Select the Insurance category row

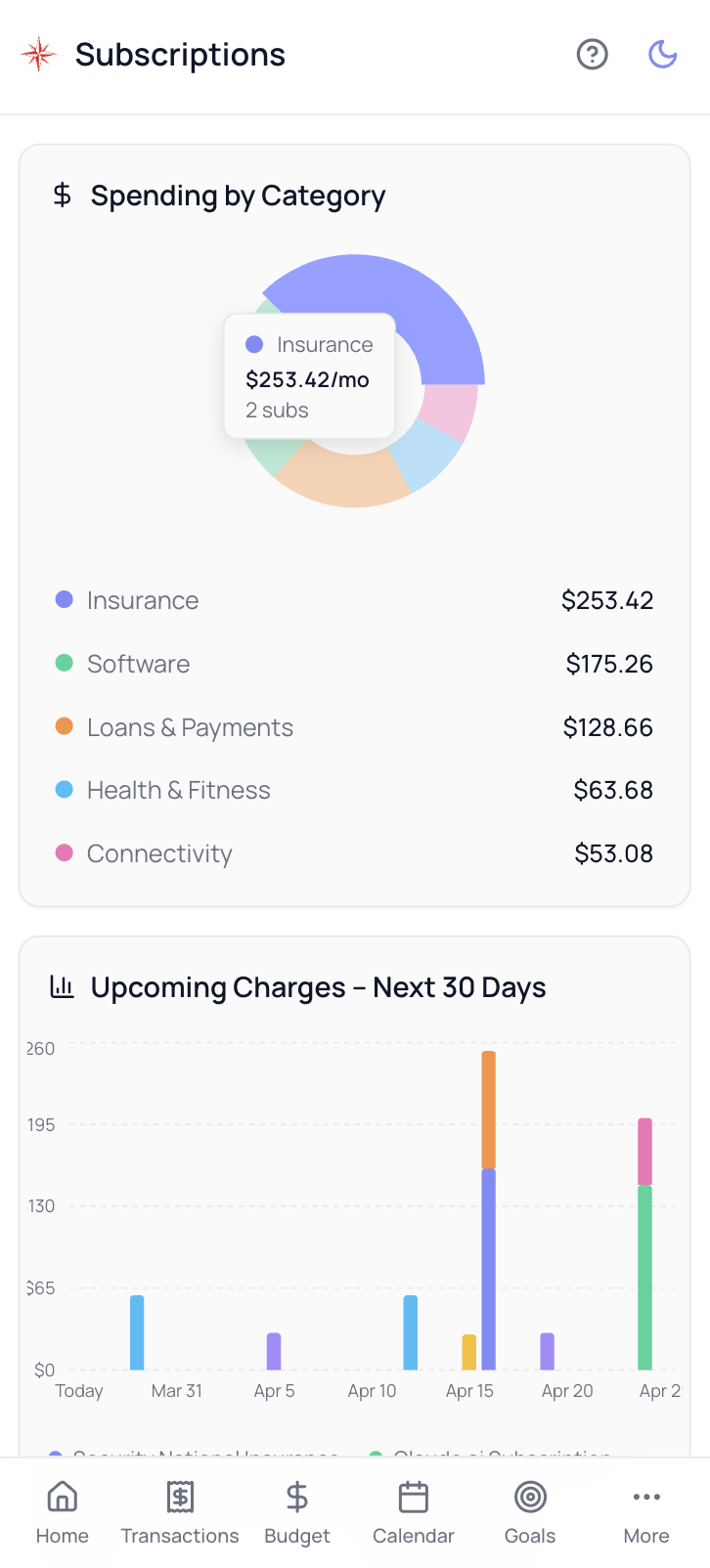(x=355, y=599)
